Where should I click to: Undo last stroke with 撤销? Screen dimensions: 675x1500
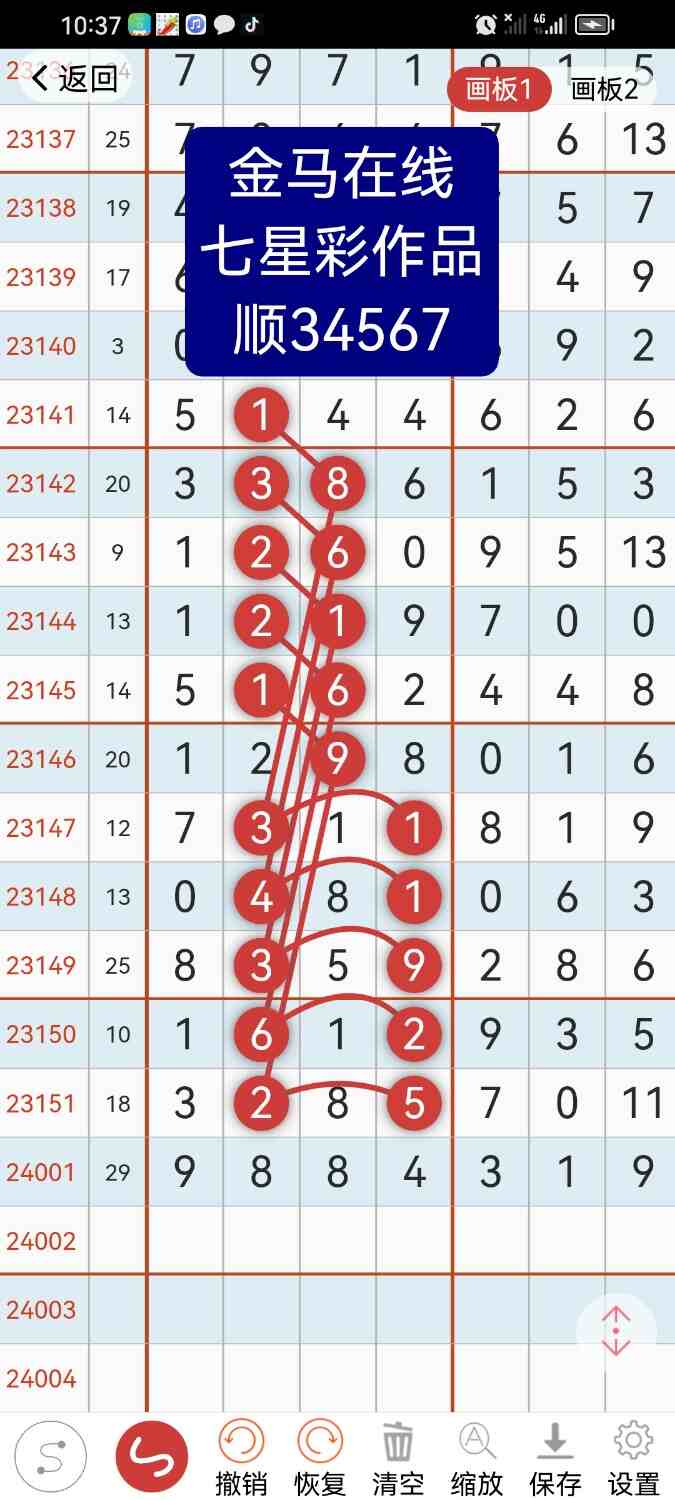(241, 1458)
